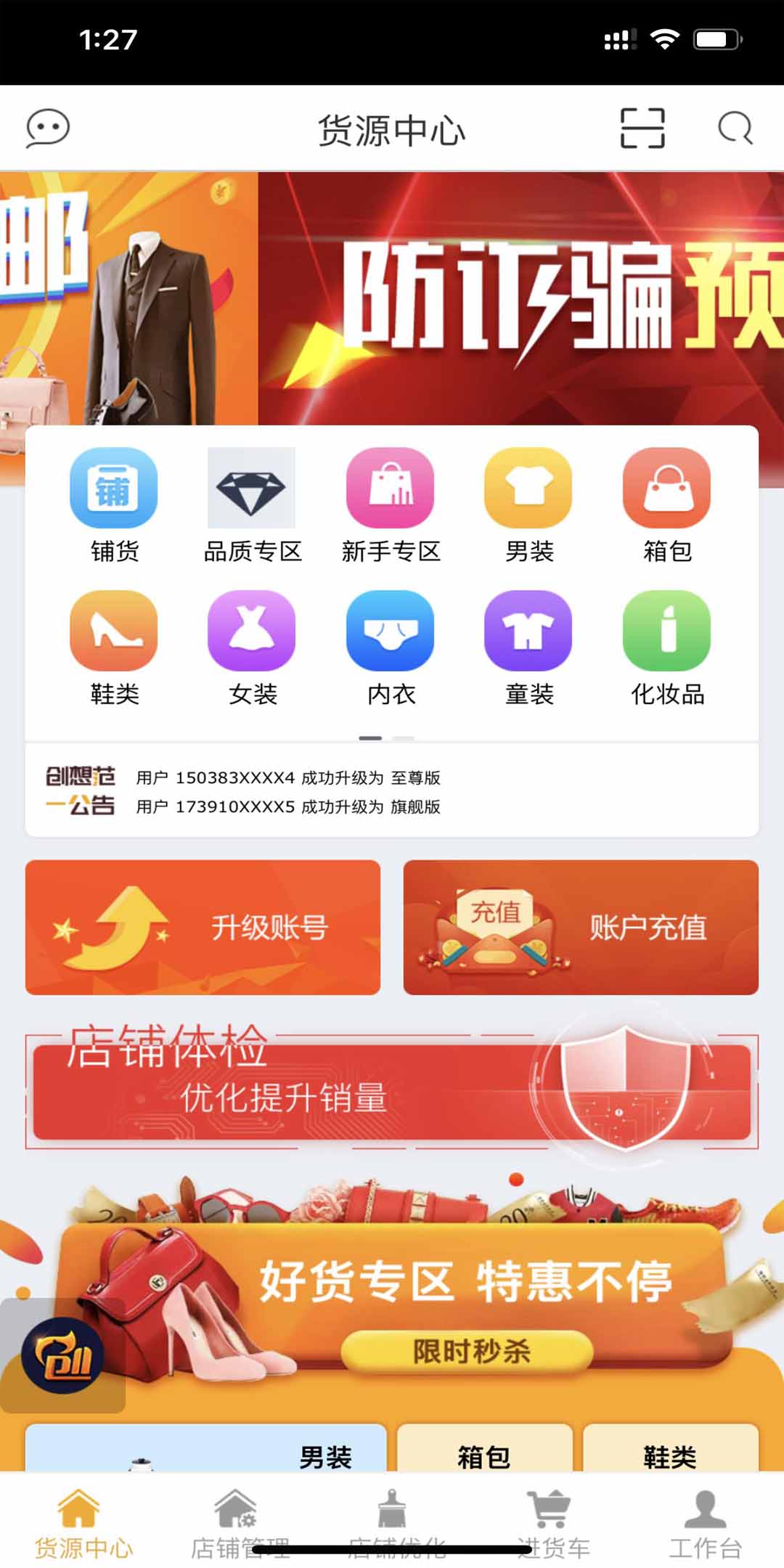
Task: Open the messages chat bubble icon
Action: click(48, 128)
